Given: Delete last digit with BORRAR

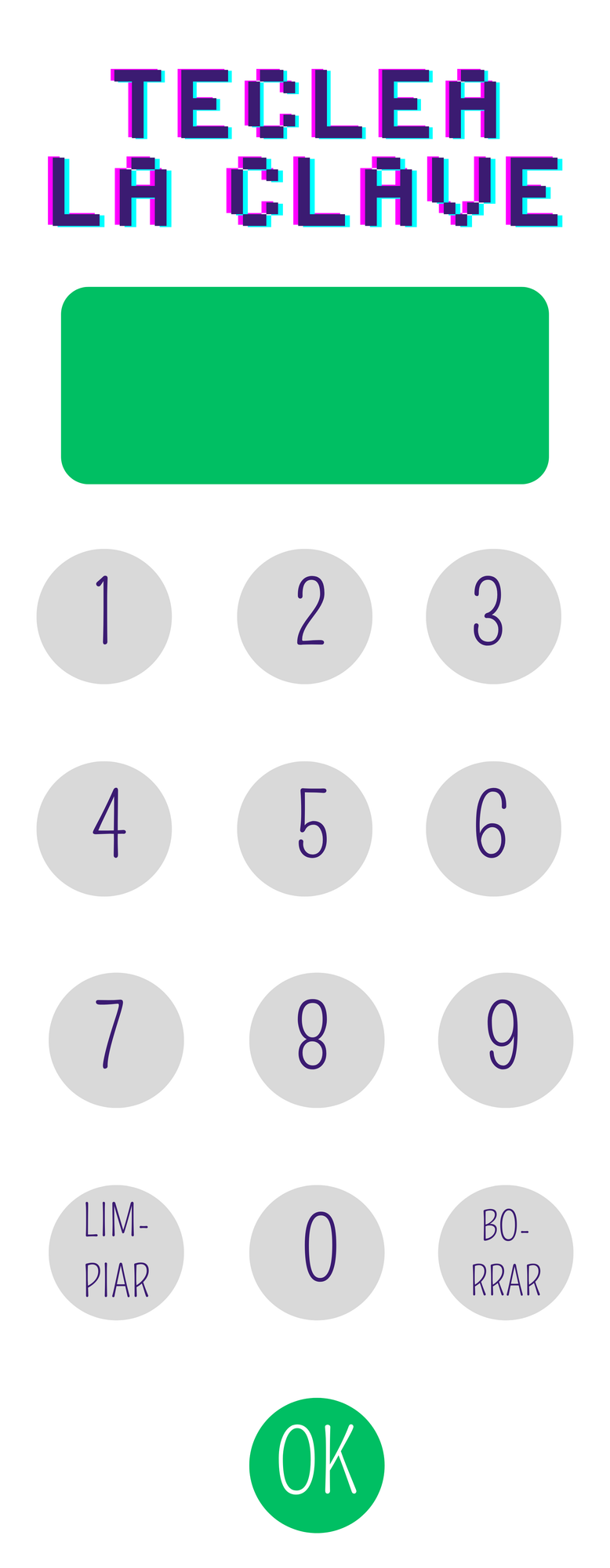Looking at the screenshot, I should tap(506, 1252).
